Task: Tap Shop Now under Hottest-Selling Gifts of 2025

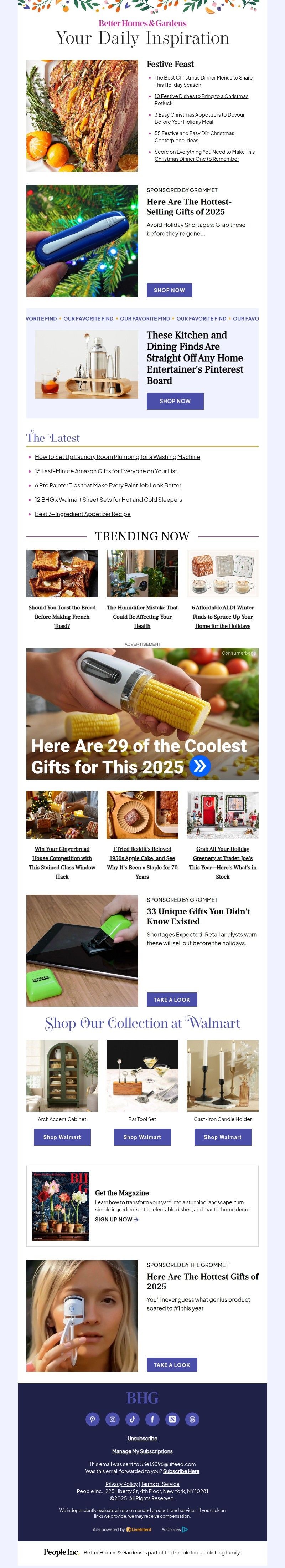Action: click(169, 290)
